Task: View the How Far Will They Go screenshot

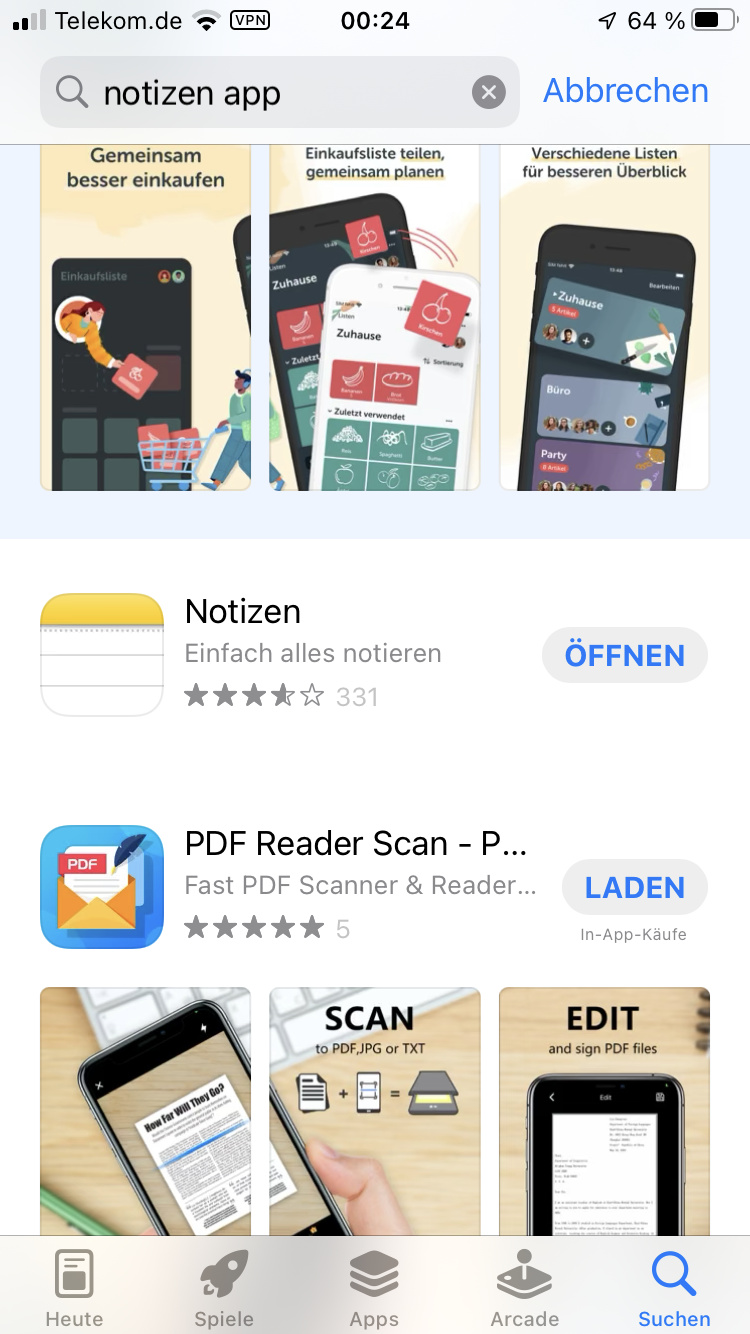Action: pos(145,1111)
